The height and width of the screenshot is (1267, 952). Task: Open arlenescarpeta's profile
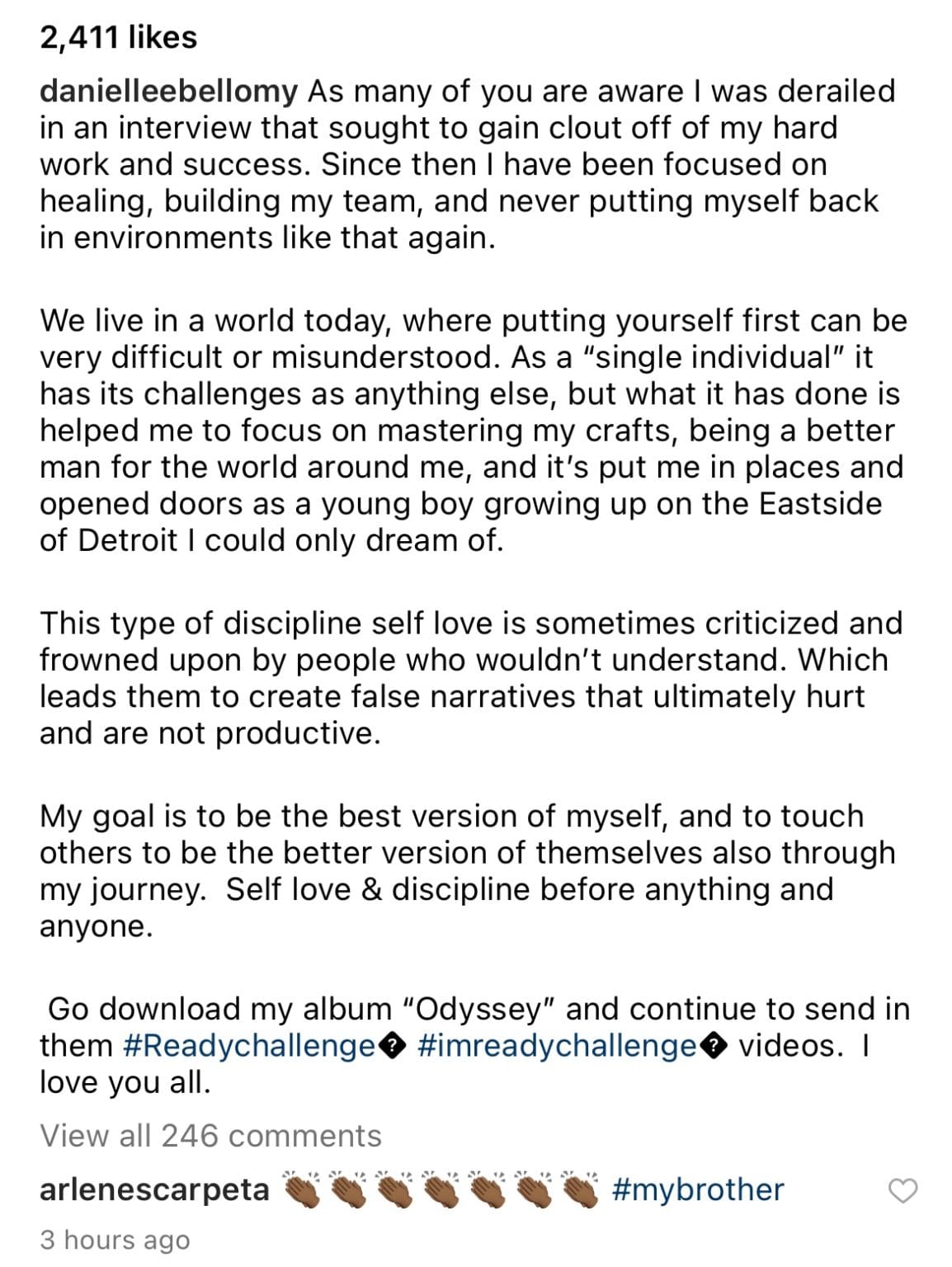154,1190
